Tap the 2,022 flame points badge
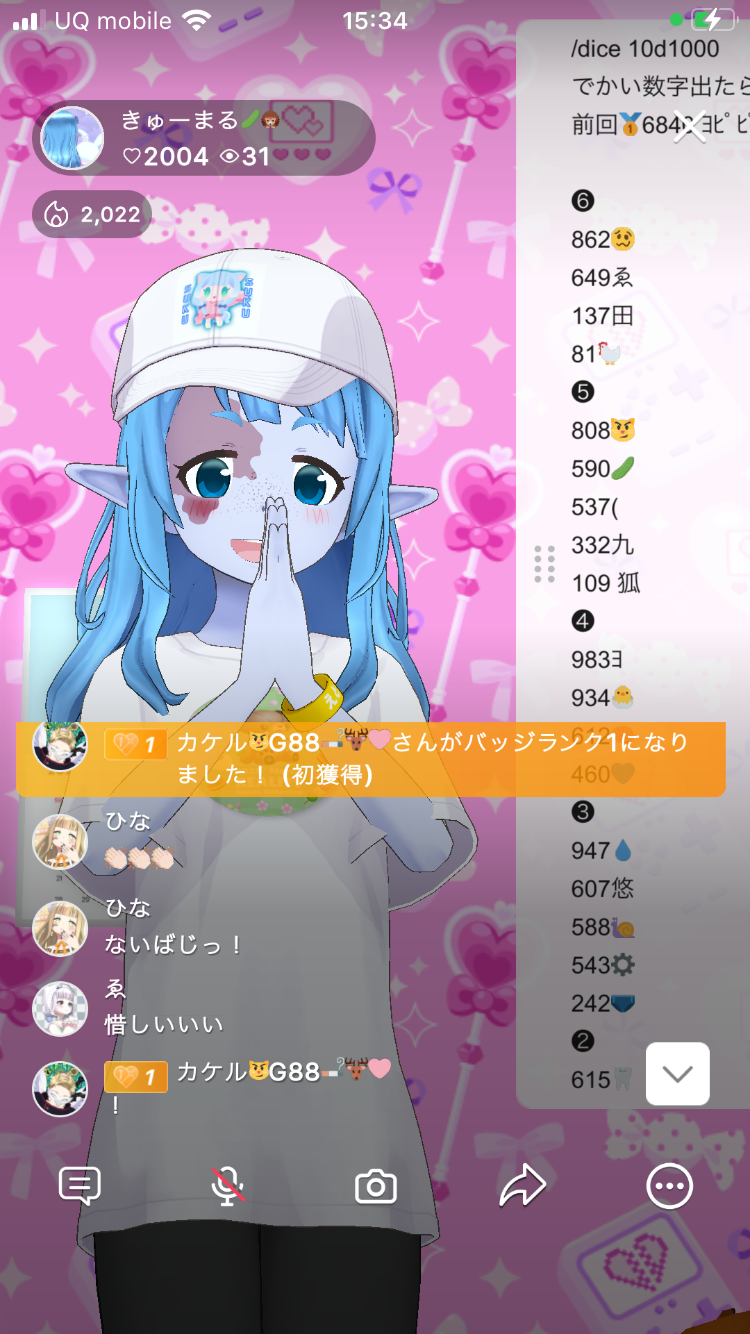This screenshot has width=750, height=1334. point(92,215)
